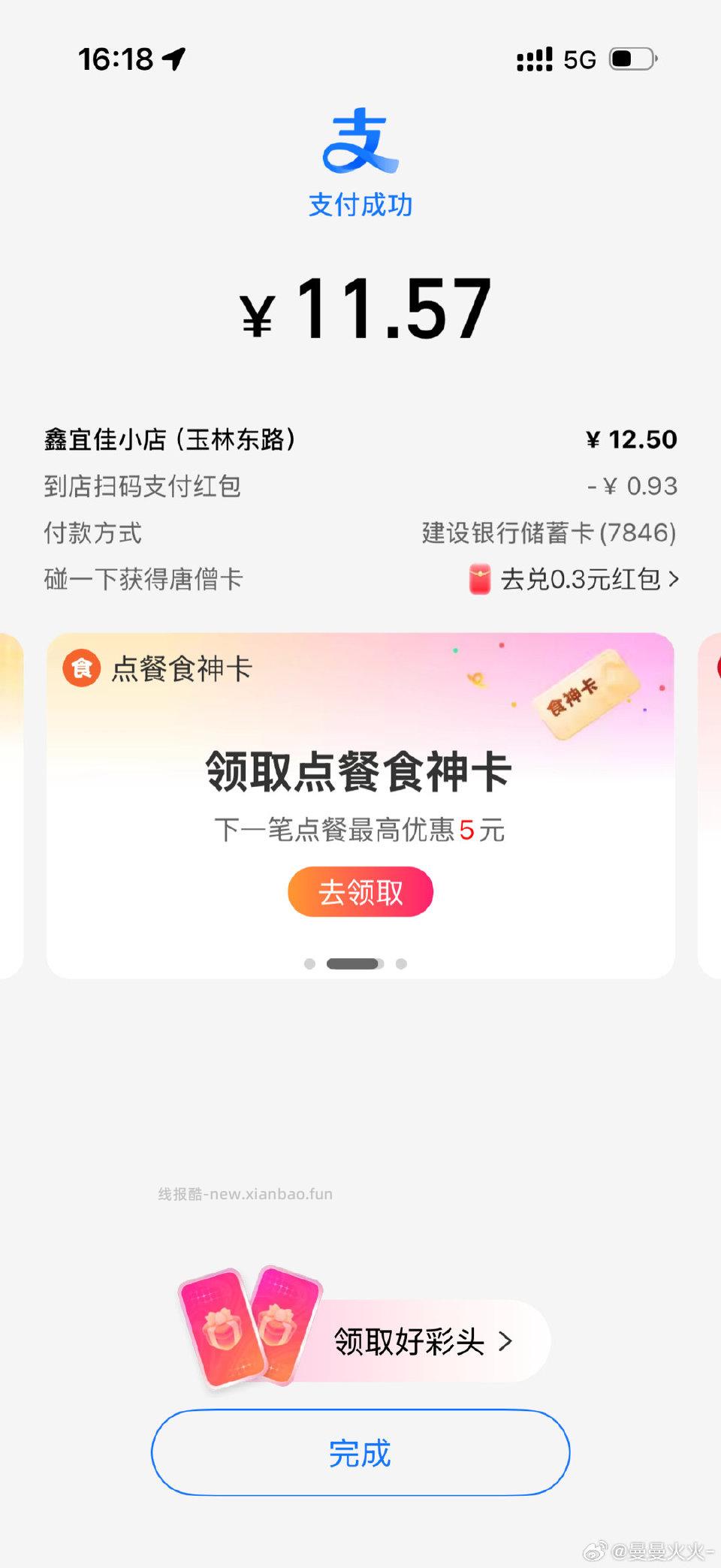The image size is (721, 1568).
Task: Click the 建设银行储蓄卡 payment method row
Action: [x=549, y=533]
